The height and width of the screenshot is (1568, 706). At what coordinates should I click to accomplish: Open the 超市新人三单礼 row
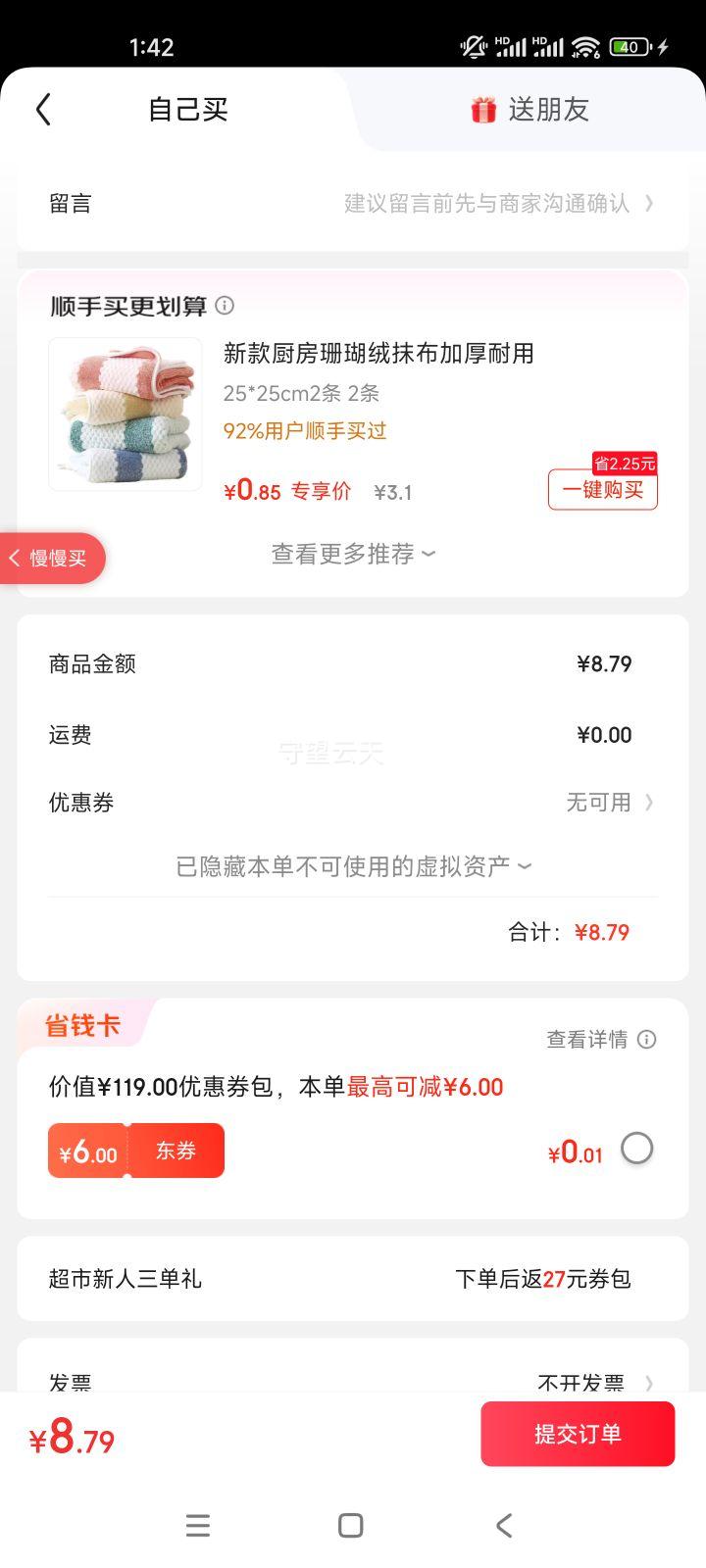click(x=353, y=1279)
